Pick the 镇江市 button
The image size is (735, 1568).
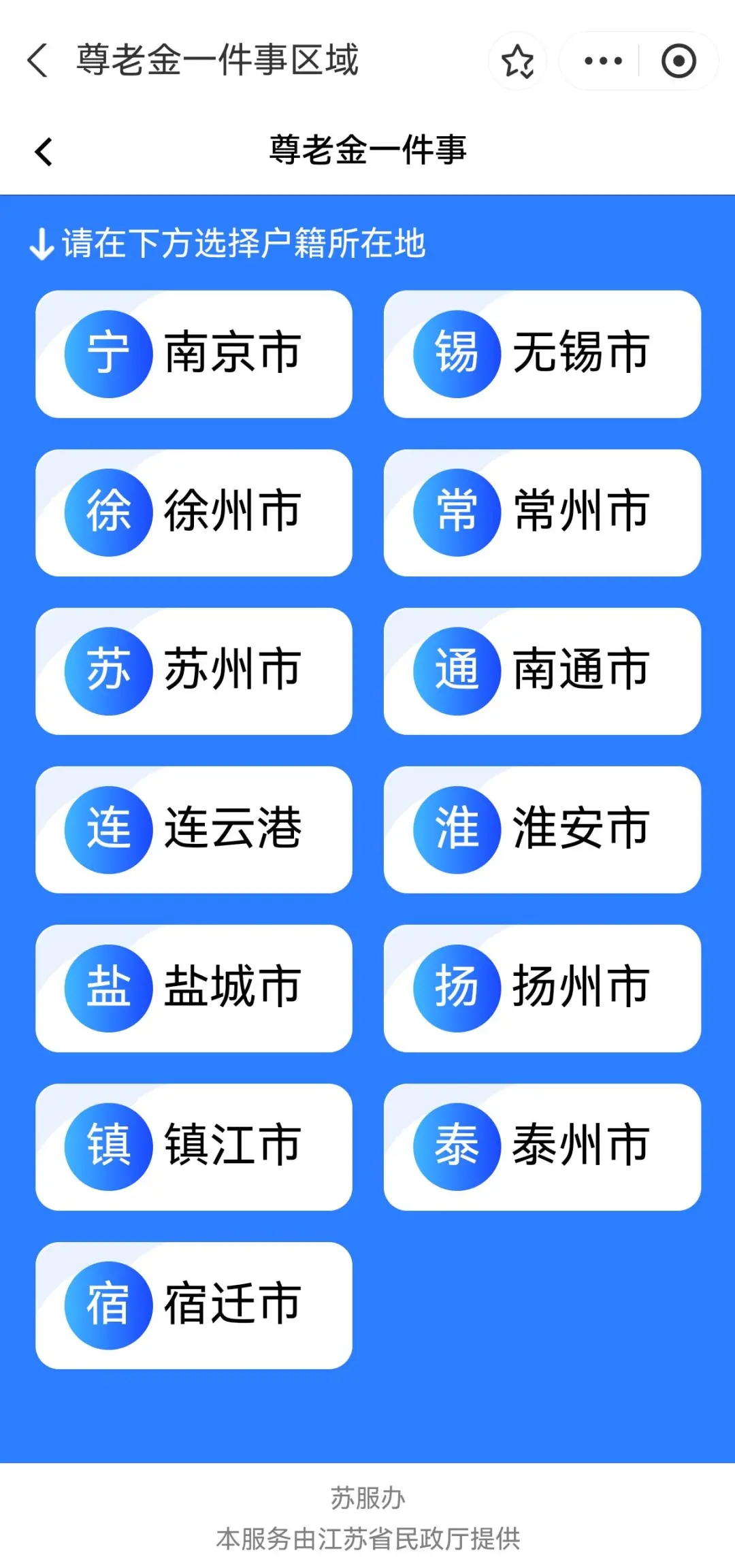click(194, 1147)
